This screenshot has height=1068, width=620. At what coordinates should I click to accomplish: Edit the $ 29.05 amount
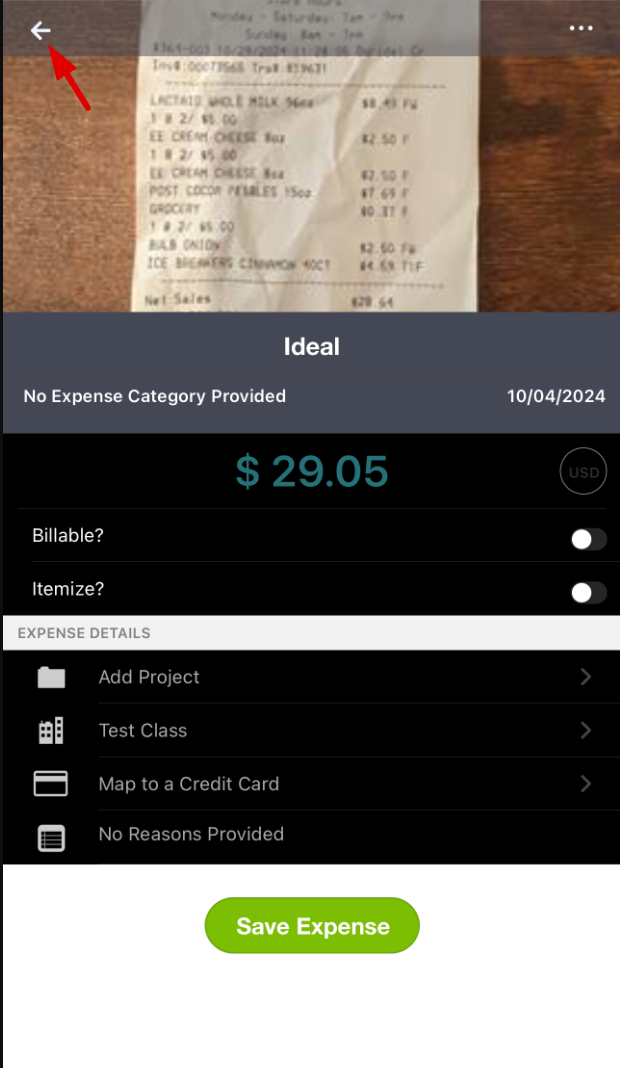point(311,472)
